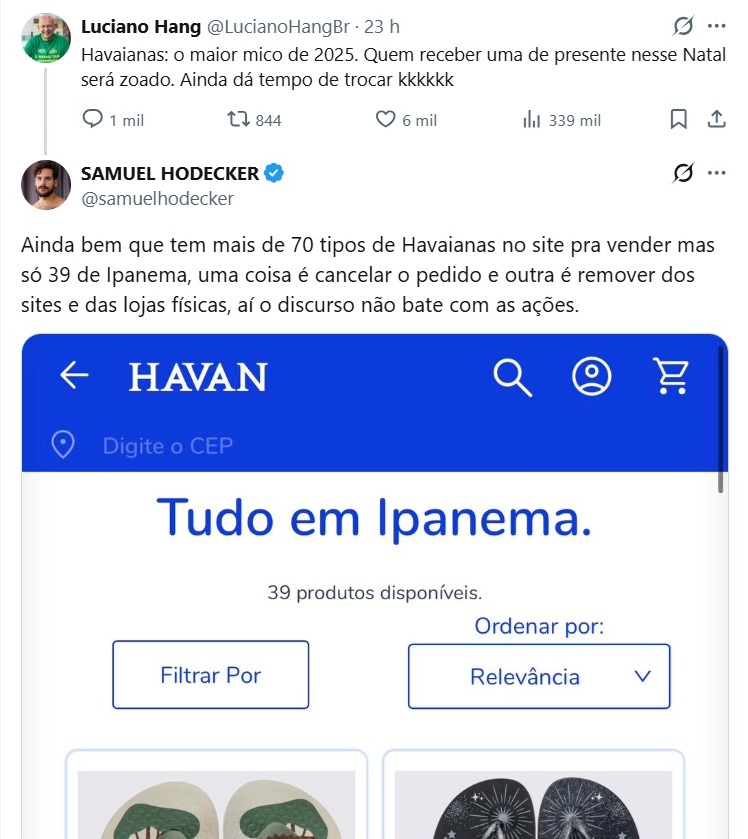Open SAMUEL HODECKER's profile picture
This screenshot has height=839, width=748.
coord(46,184)
